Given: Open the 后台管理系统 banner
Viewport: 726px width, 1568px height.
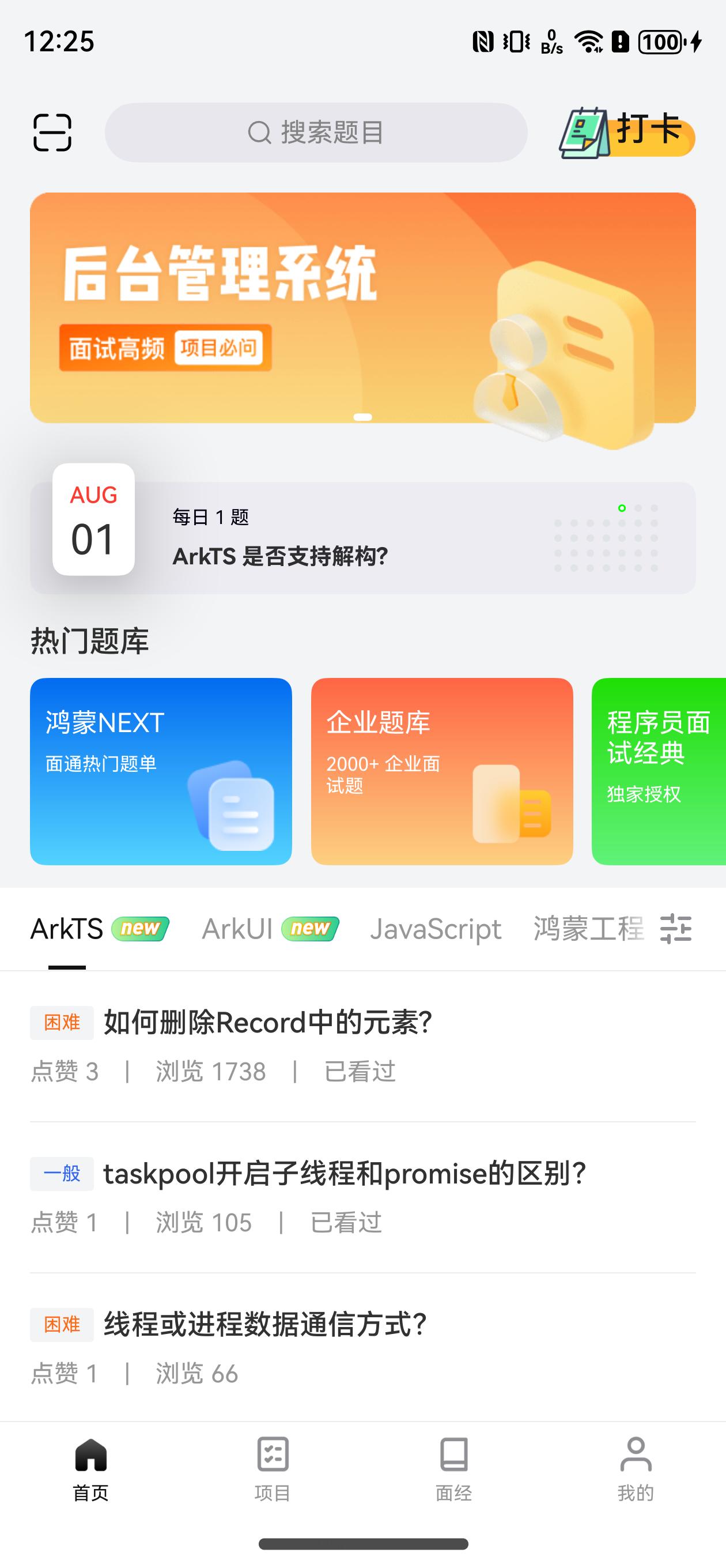Looking at the screenshot, I should tap(362, 308).
